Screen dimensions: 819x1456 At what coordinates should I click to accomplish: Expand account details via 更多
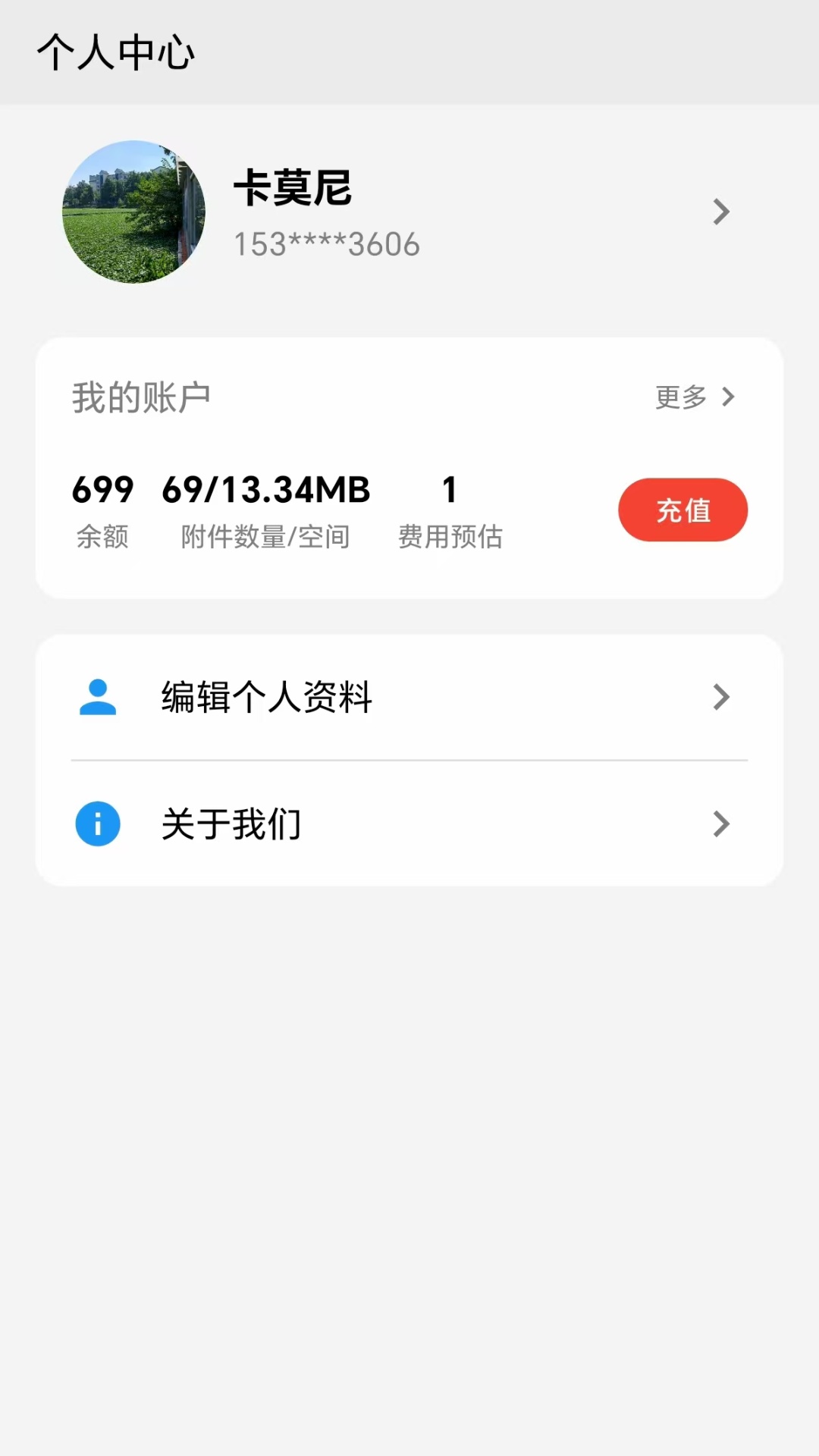[680, 397]
